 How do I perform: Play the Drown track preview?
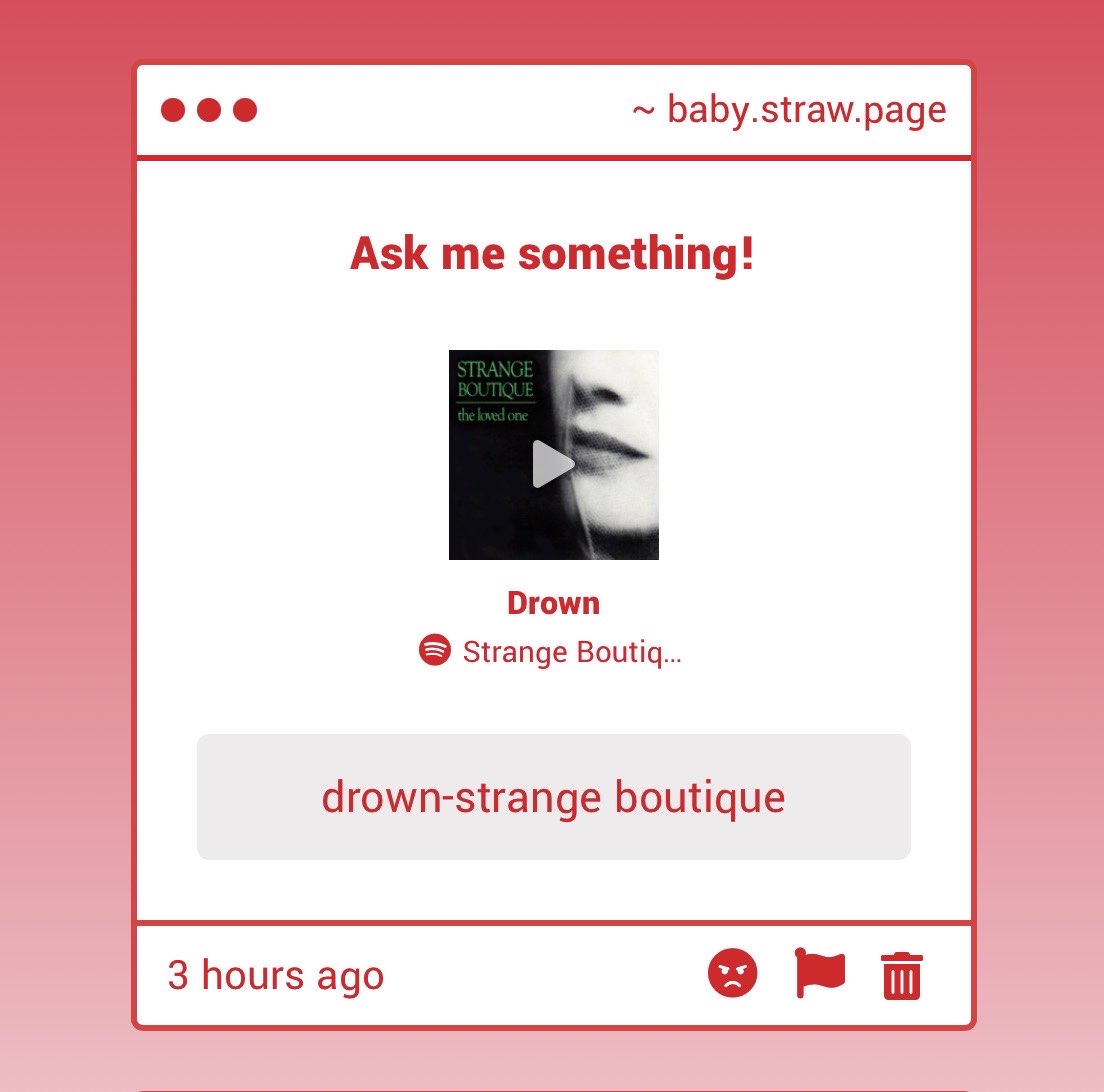(x=553, y=464)
